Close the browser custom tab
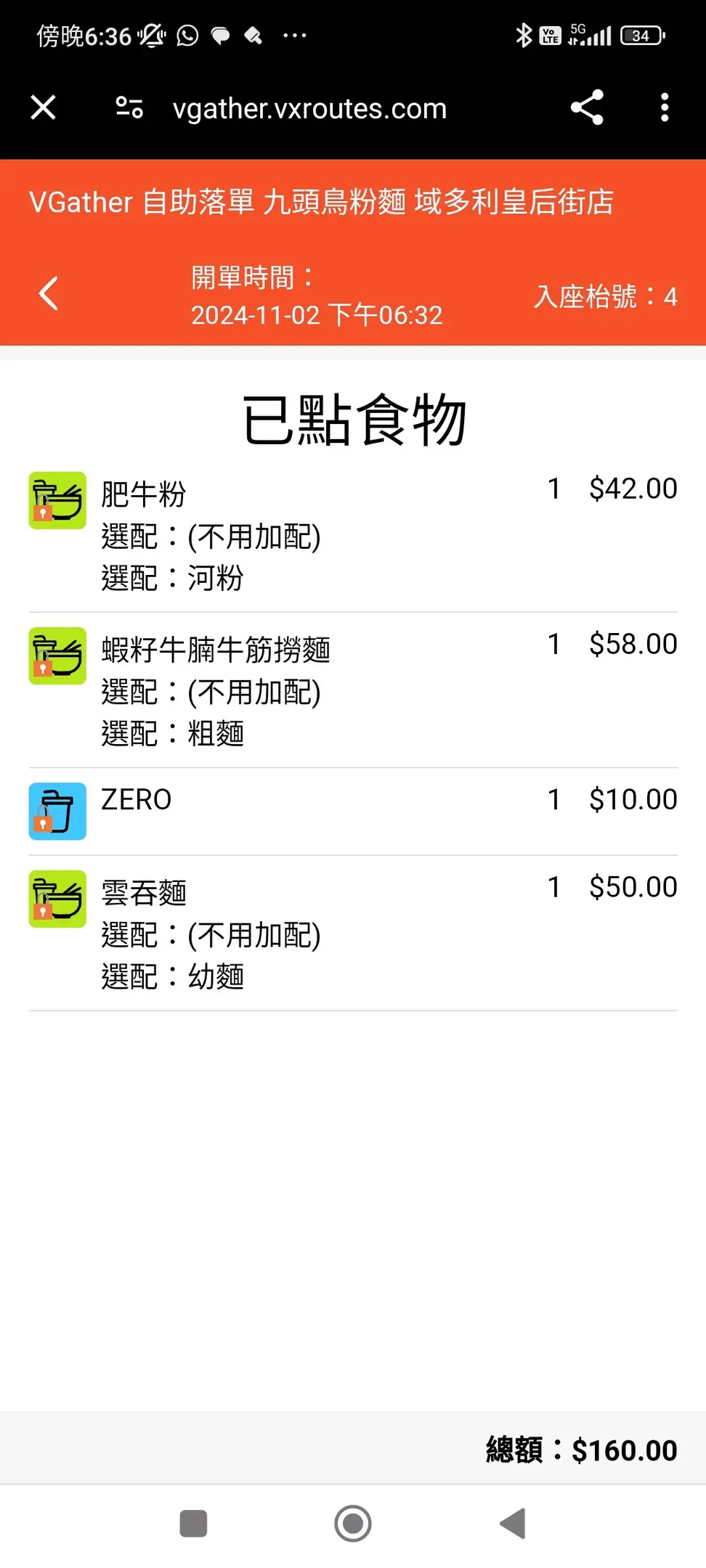This screenshot has width=706, height=1568. coord(44,107)
